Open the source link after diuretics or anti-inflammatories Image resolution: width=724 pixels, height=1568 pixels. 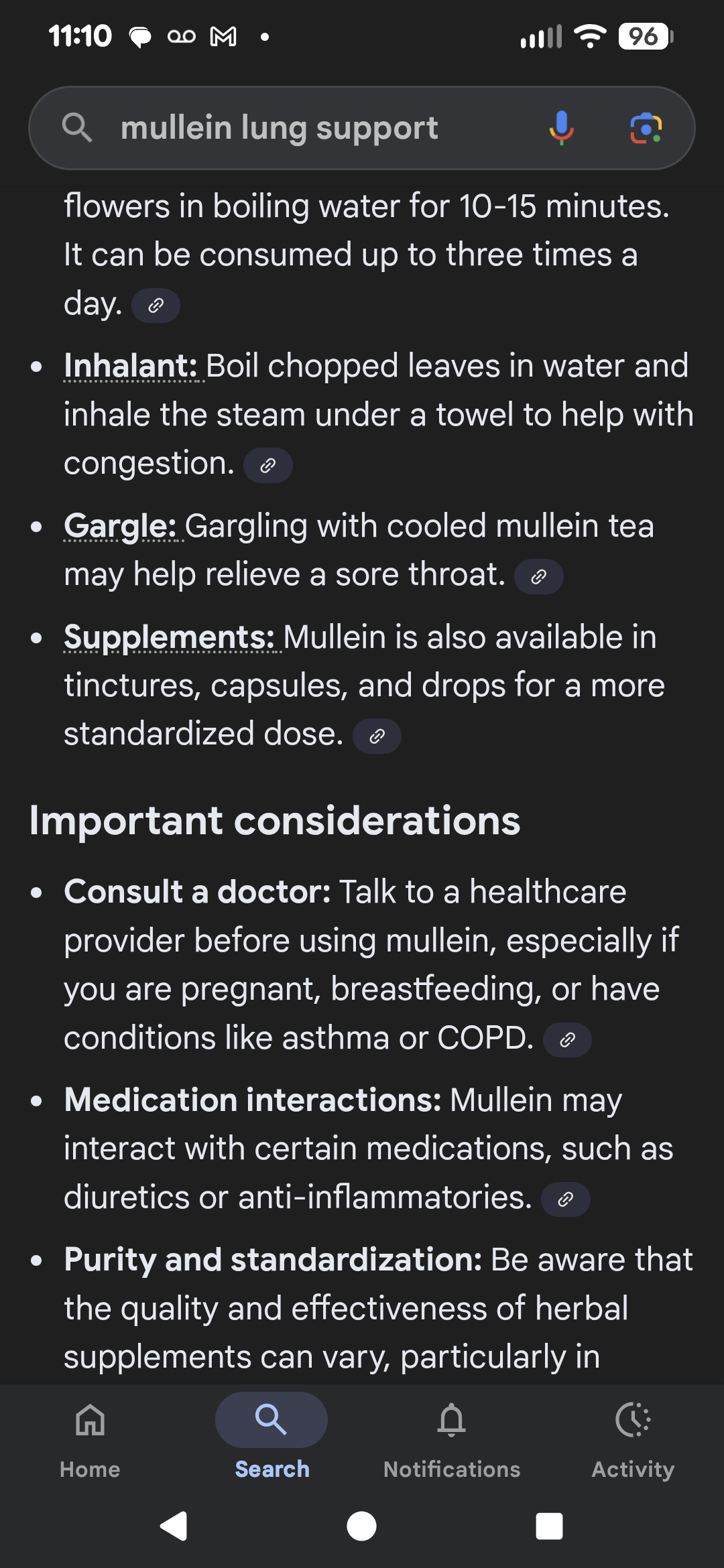point(565,1199)
